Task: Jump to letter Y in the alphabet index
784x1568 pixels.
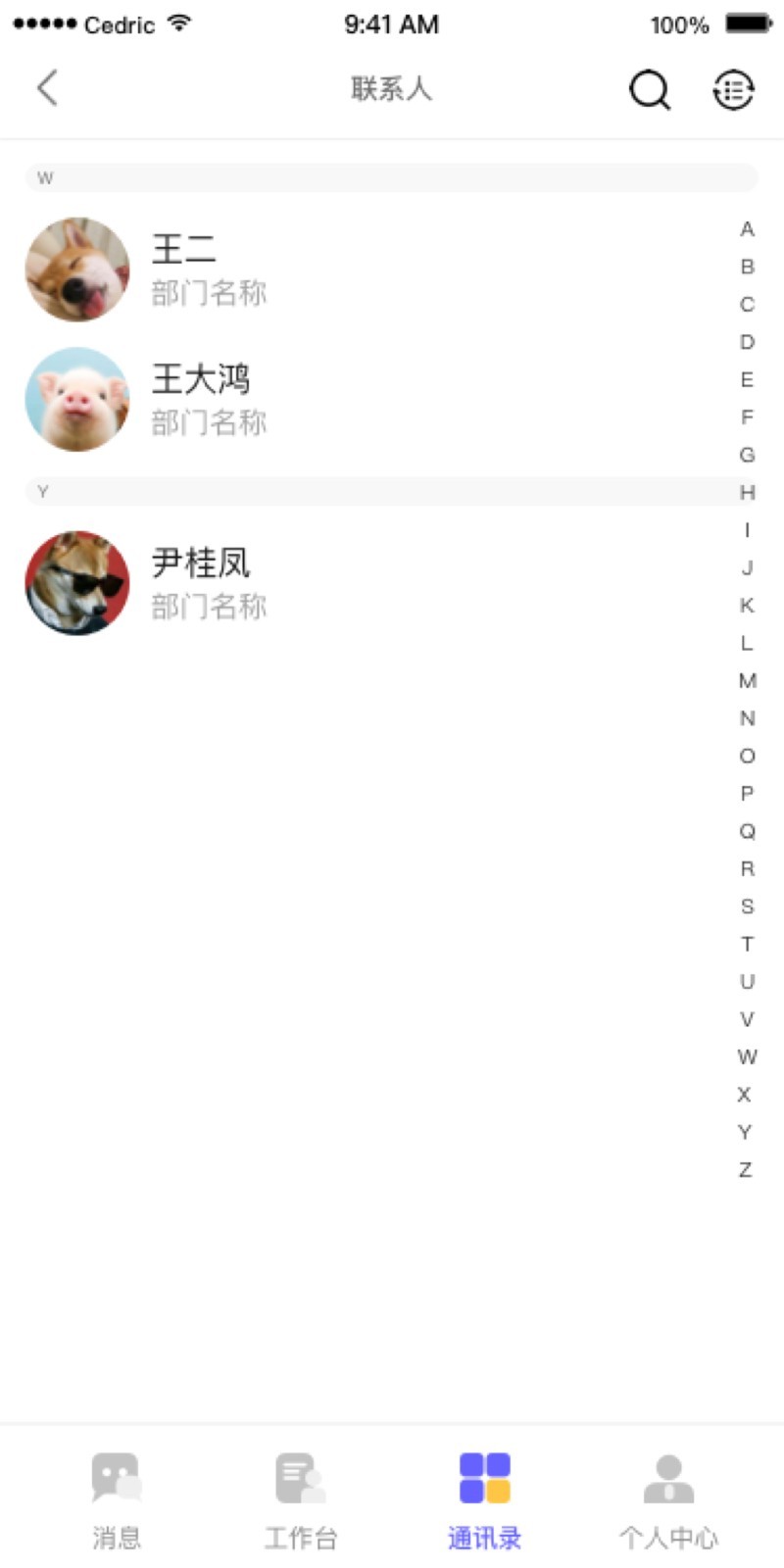Action: tap(746, 1132)
